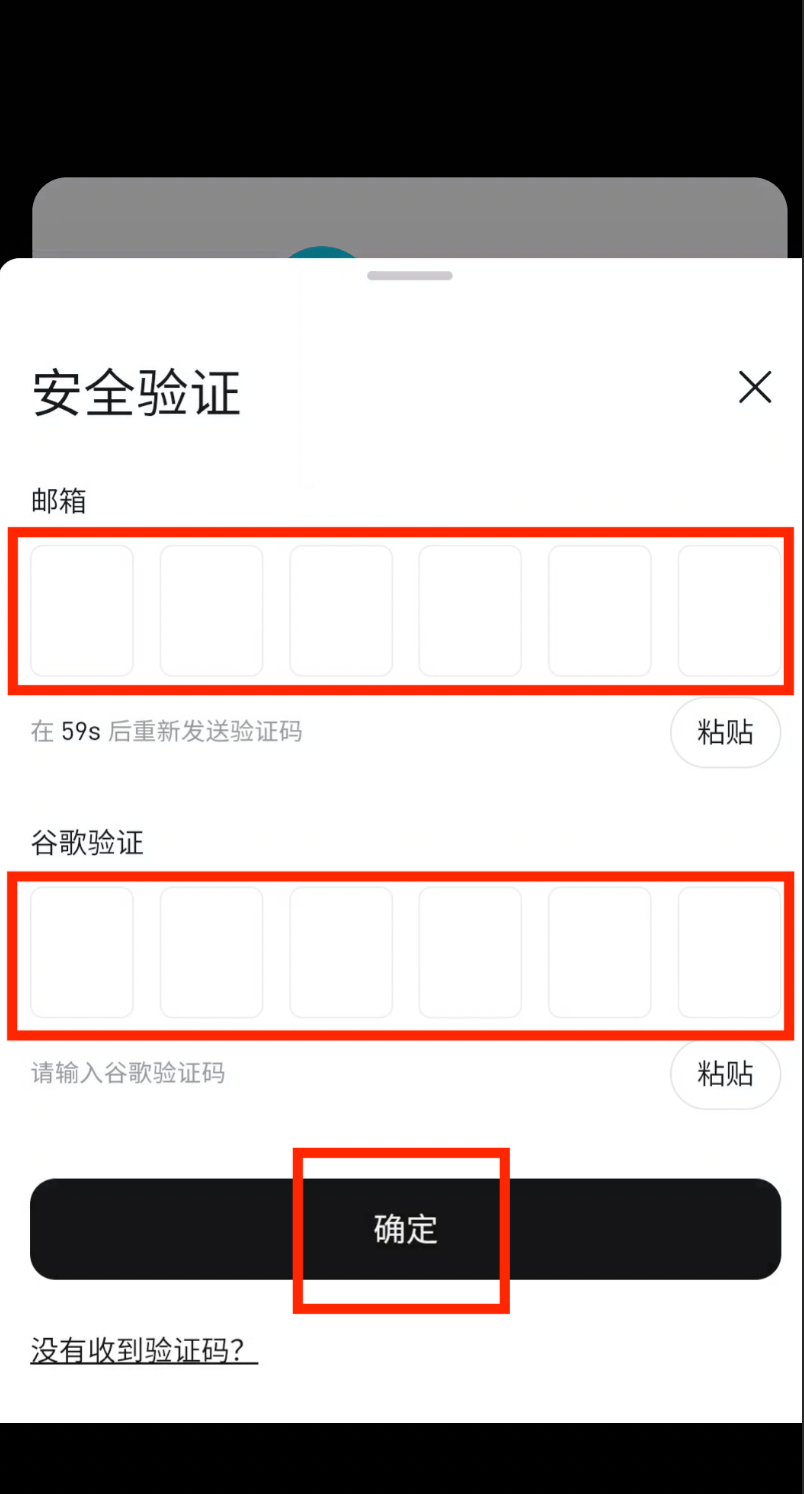Tap the 粘贴 paste button for Google code
The width and height of the screenshot is (804, 1494).
tap(725, 1074)
